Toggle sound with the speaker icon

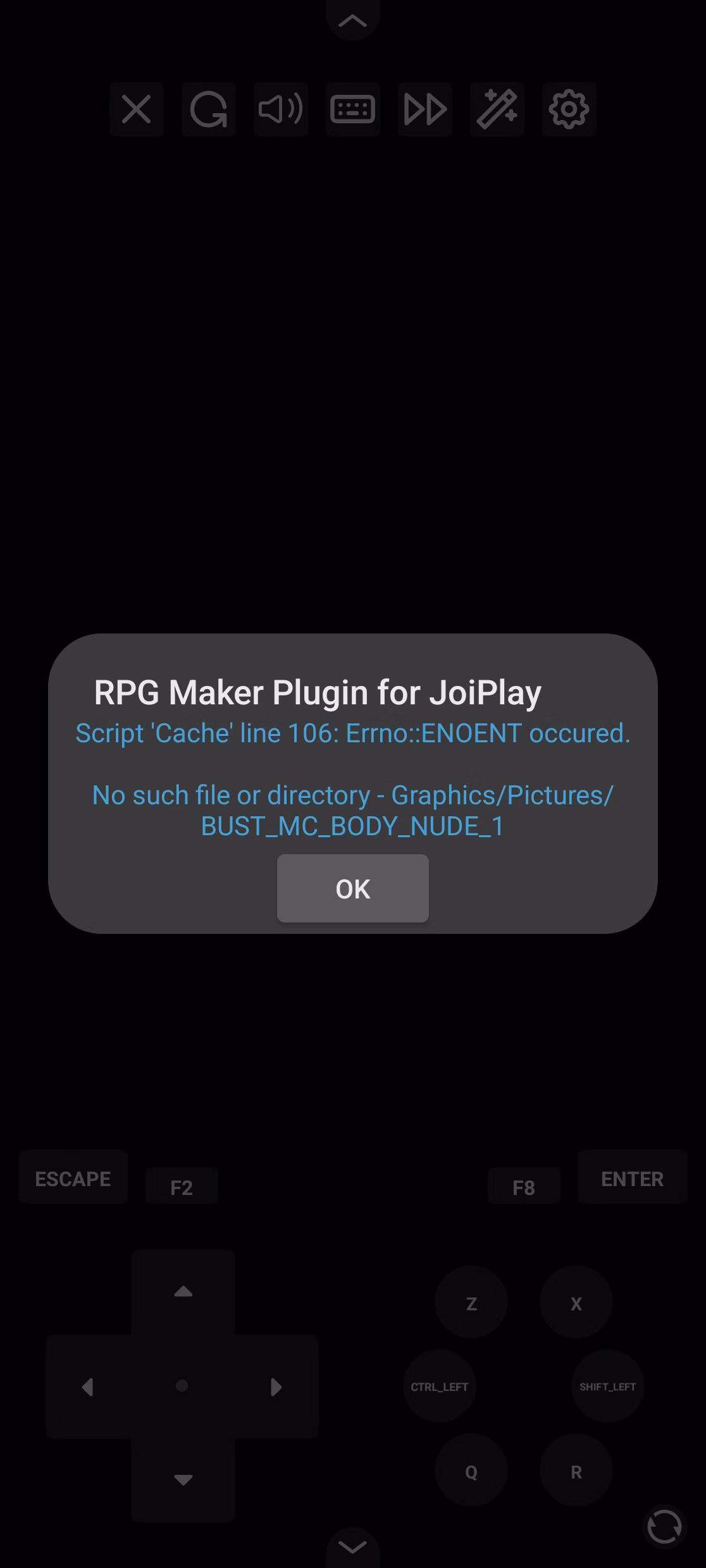(280, 109)
